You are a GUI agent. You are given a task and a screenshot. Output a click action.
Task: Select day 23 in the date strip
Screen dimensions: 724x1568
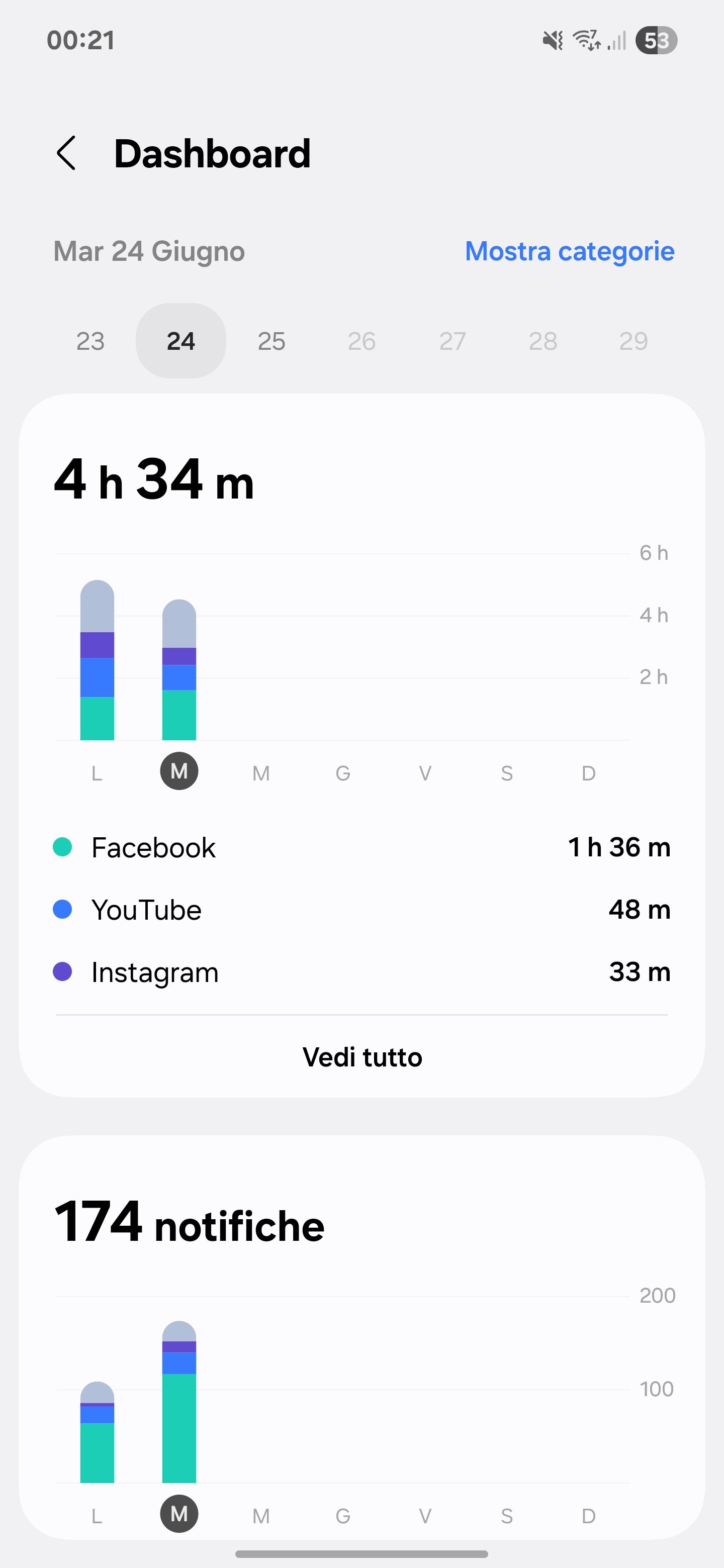click(90, 341)
